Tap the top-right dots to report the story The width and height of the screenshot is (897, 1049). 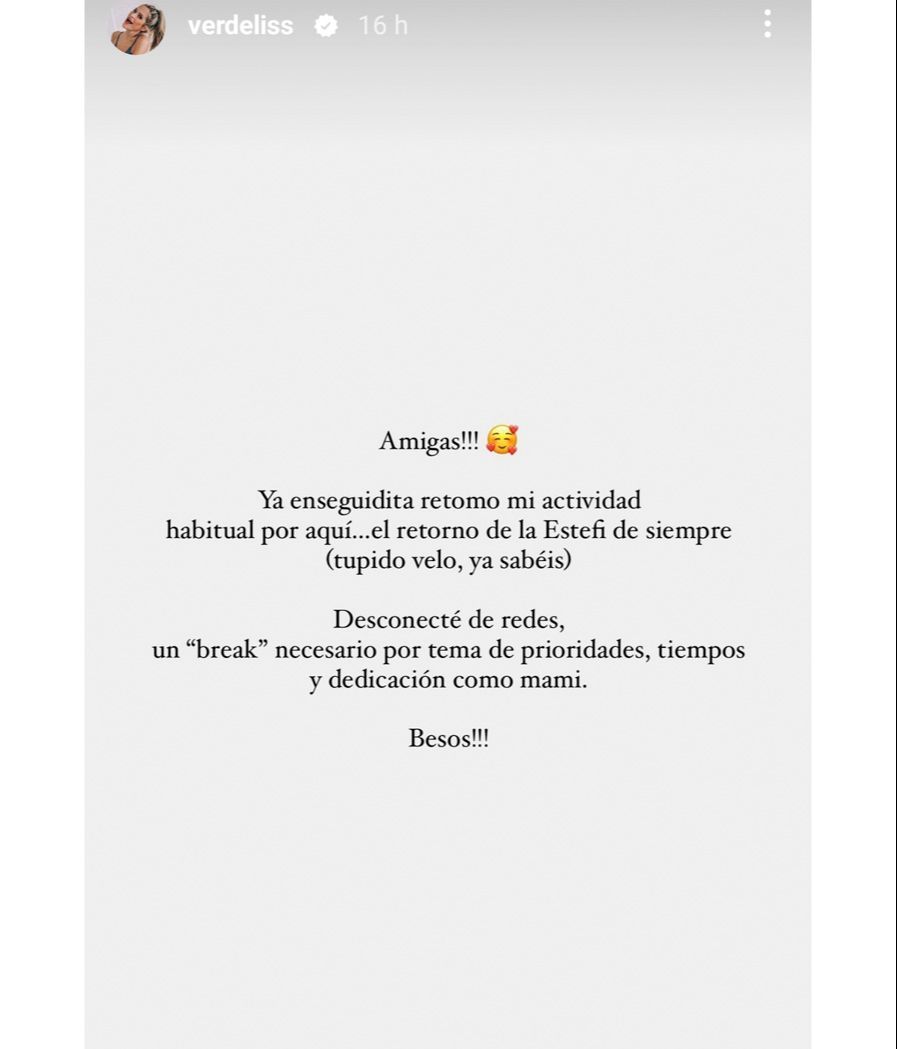click(x=767, y=25)
